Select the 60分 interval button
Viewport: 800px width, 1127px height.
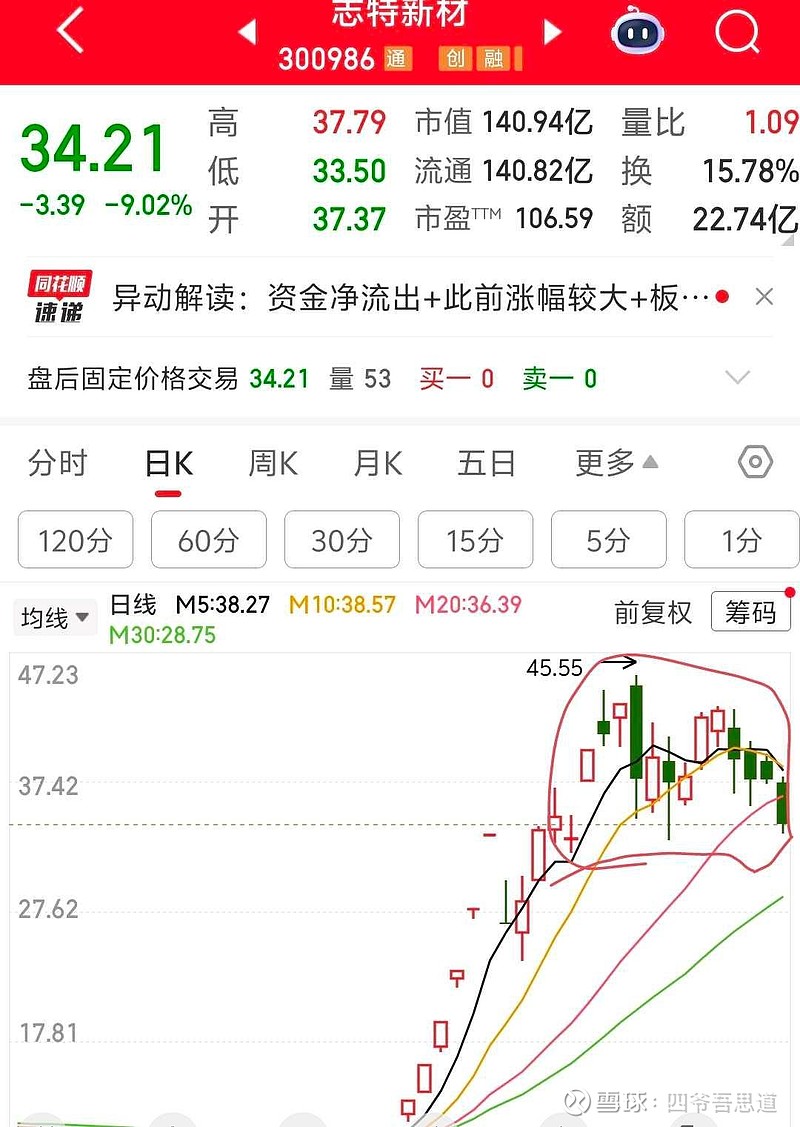point(208,539)
